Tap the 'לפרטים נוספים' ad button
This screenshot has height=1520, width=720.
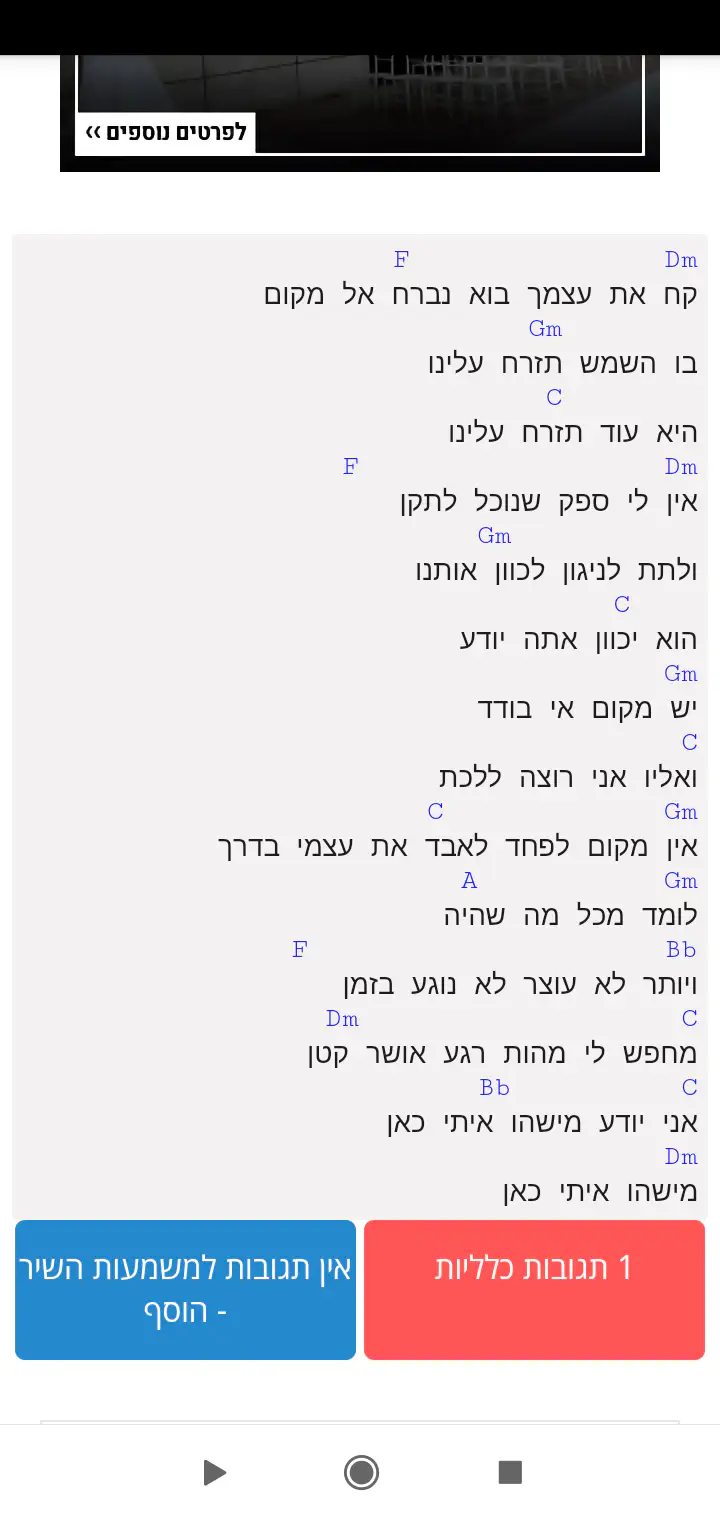pos(166,132)
